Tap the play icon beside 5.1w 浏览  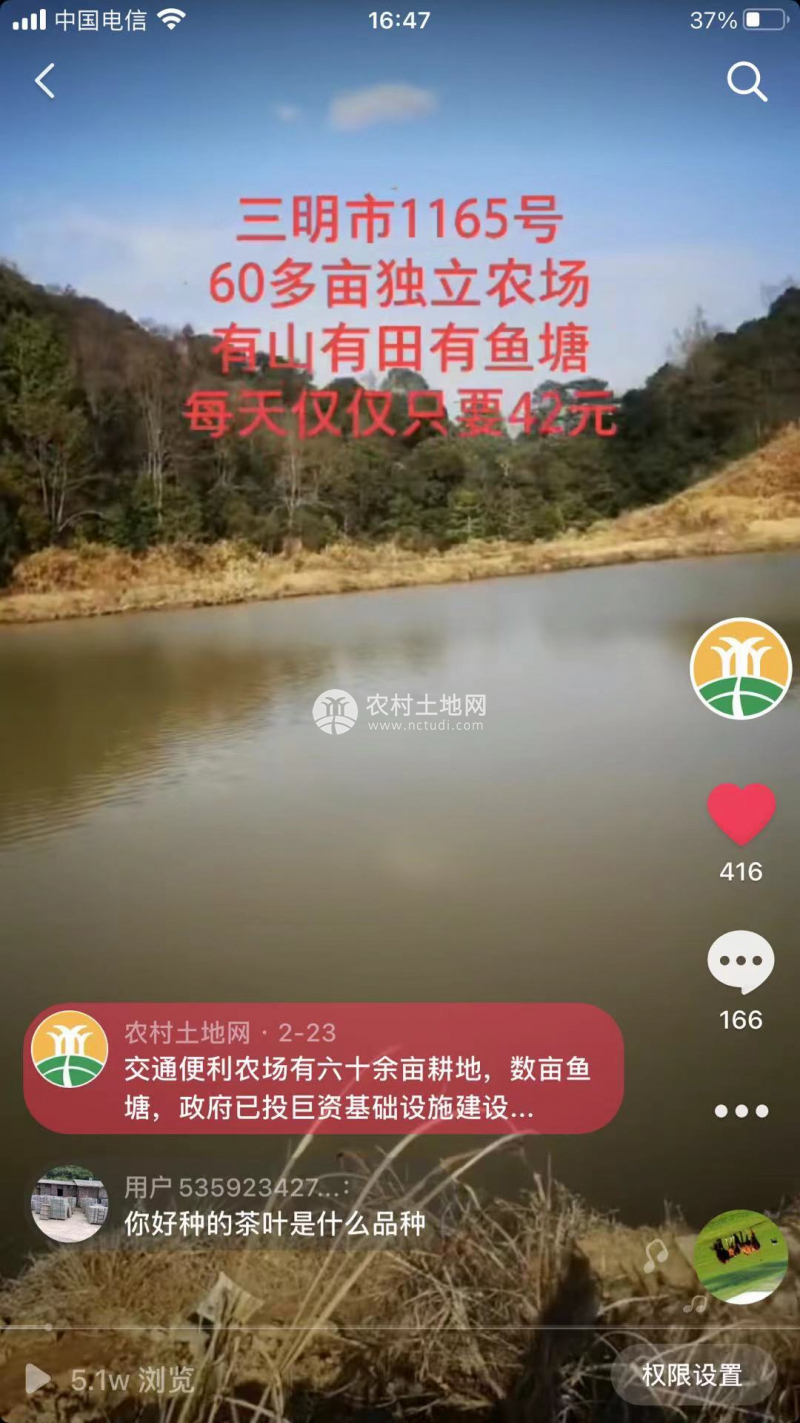pos(38,1380)
